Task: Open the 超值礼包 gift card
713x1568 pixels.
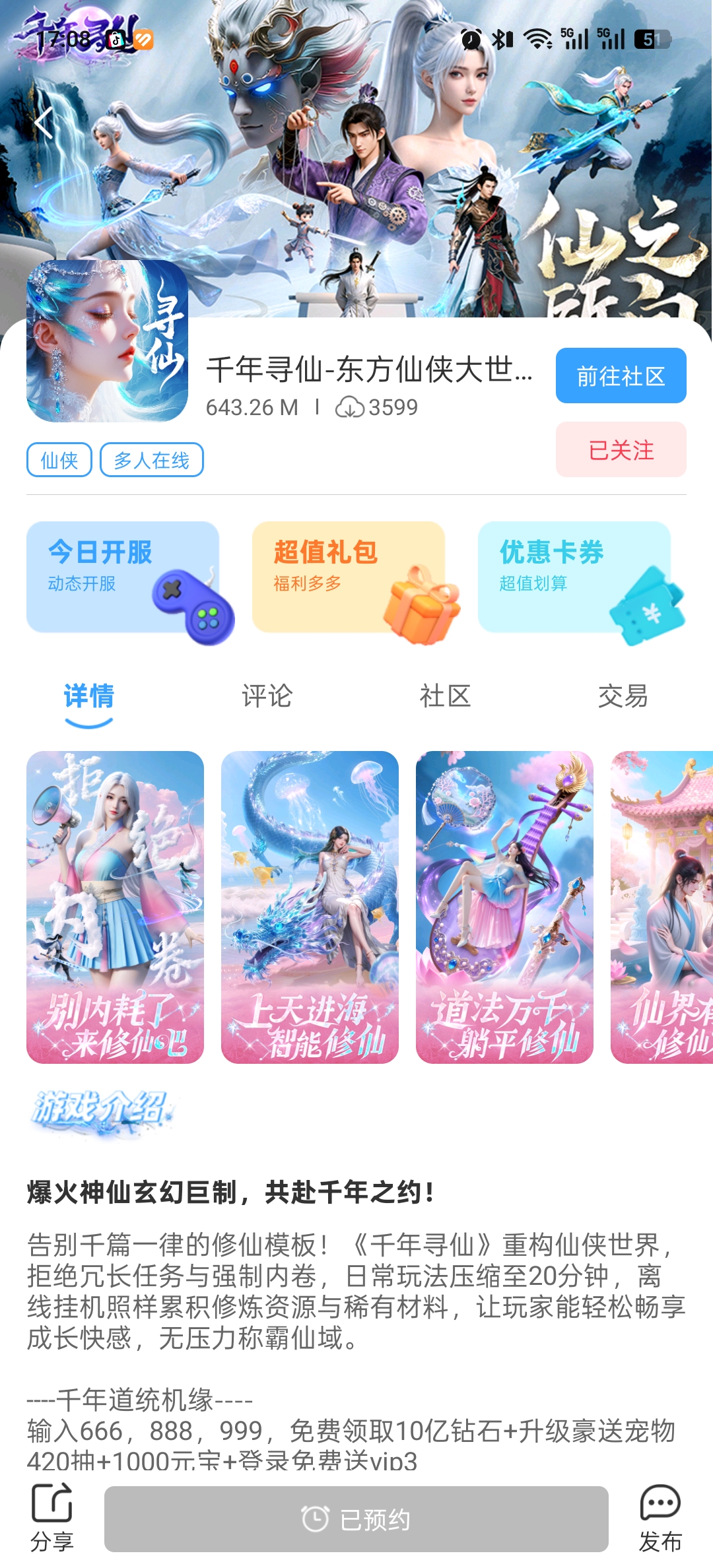Action: 349,578
